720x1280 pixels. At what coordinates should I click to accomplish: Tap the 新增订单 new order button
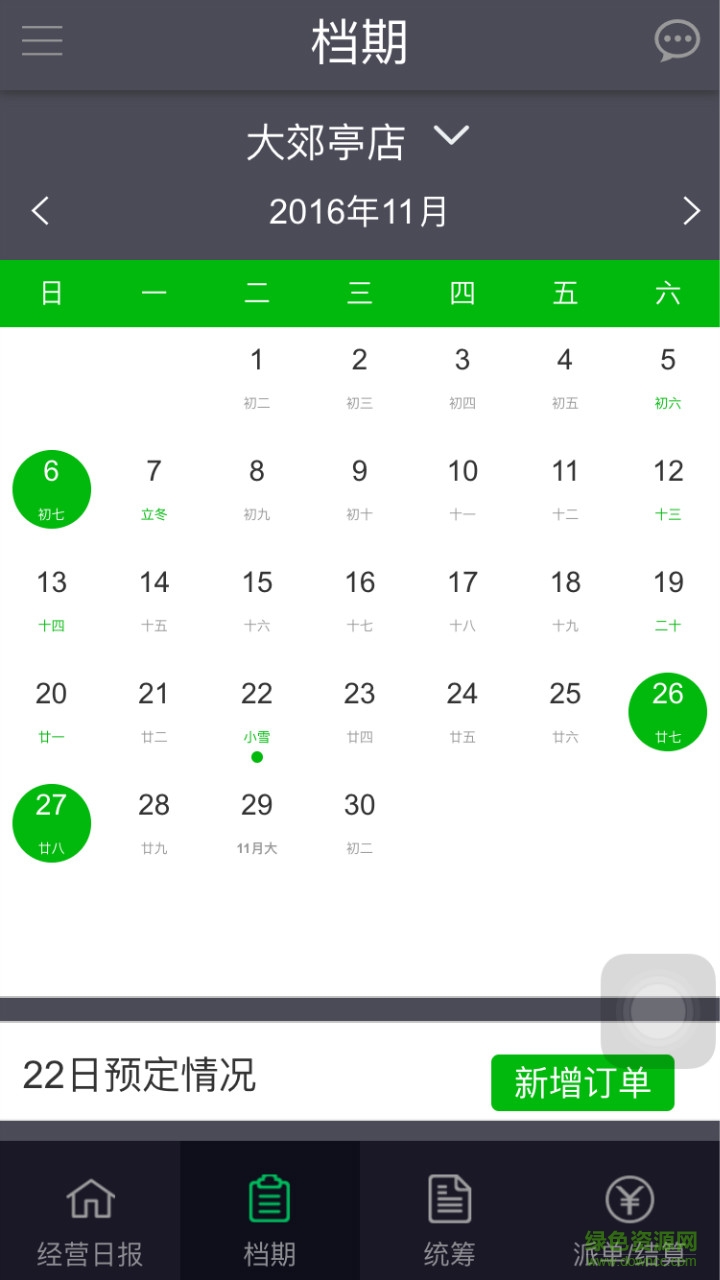(x=583, y=1081)
